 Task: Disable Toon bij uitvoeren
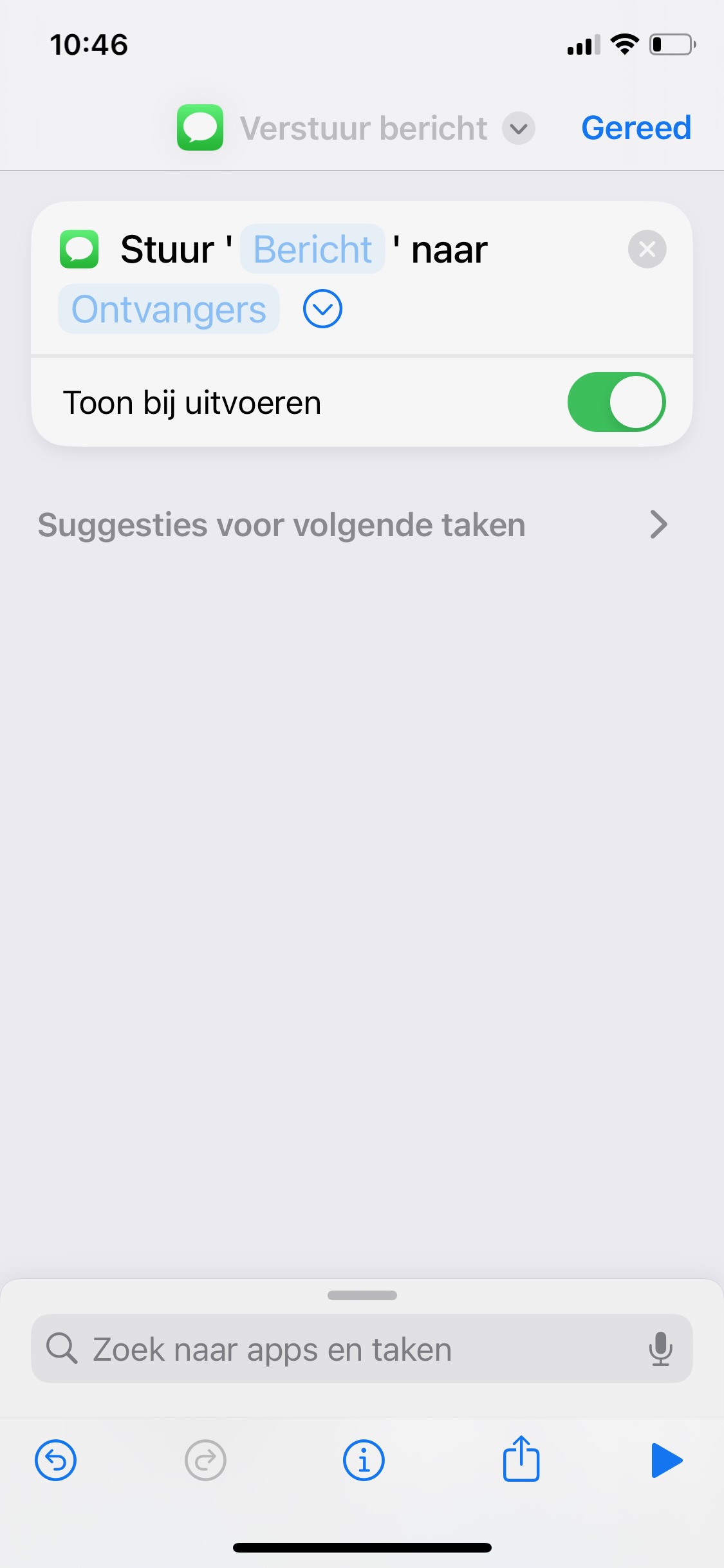tap(616, 402)
